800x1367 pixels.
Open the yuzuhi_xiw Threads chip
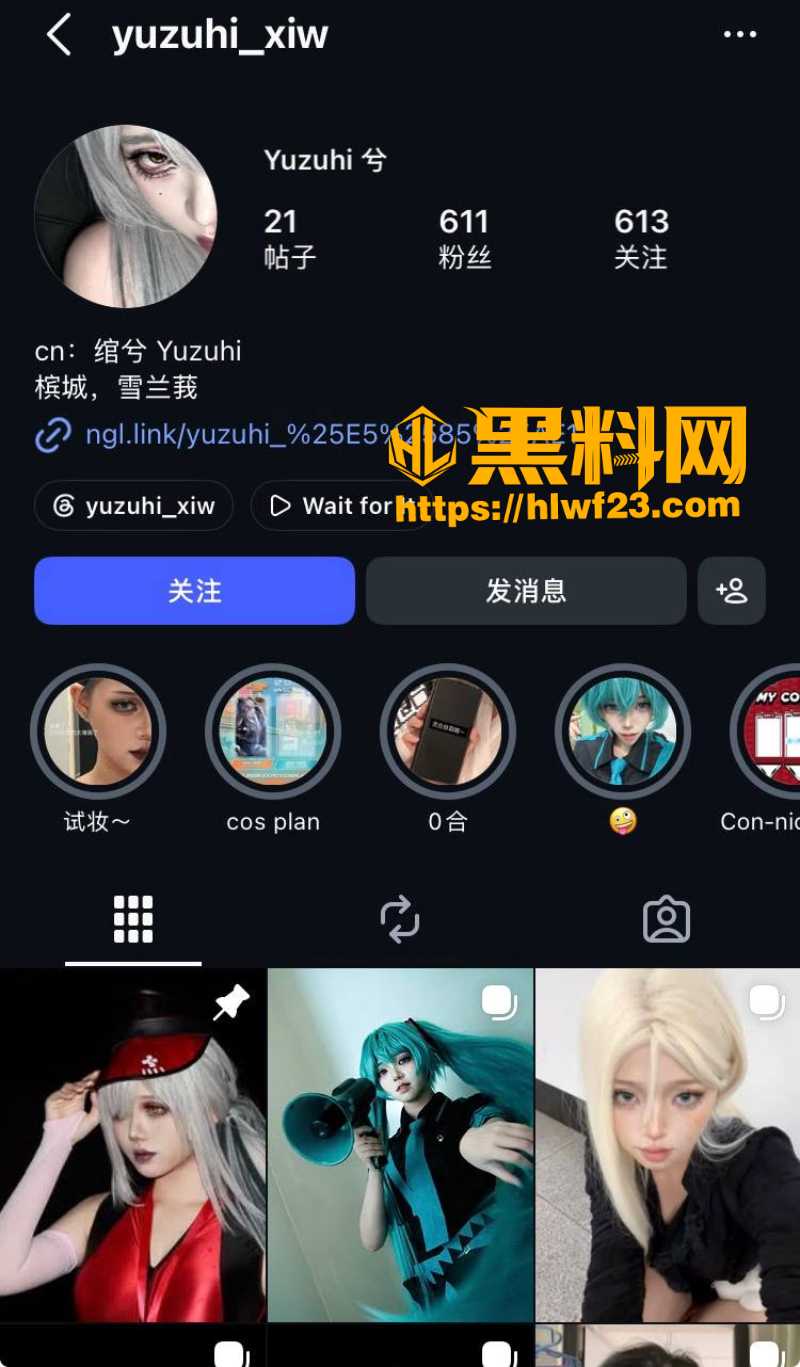click(133, 506)
